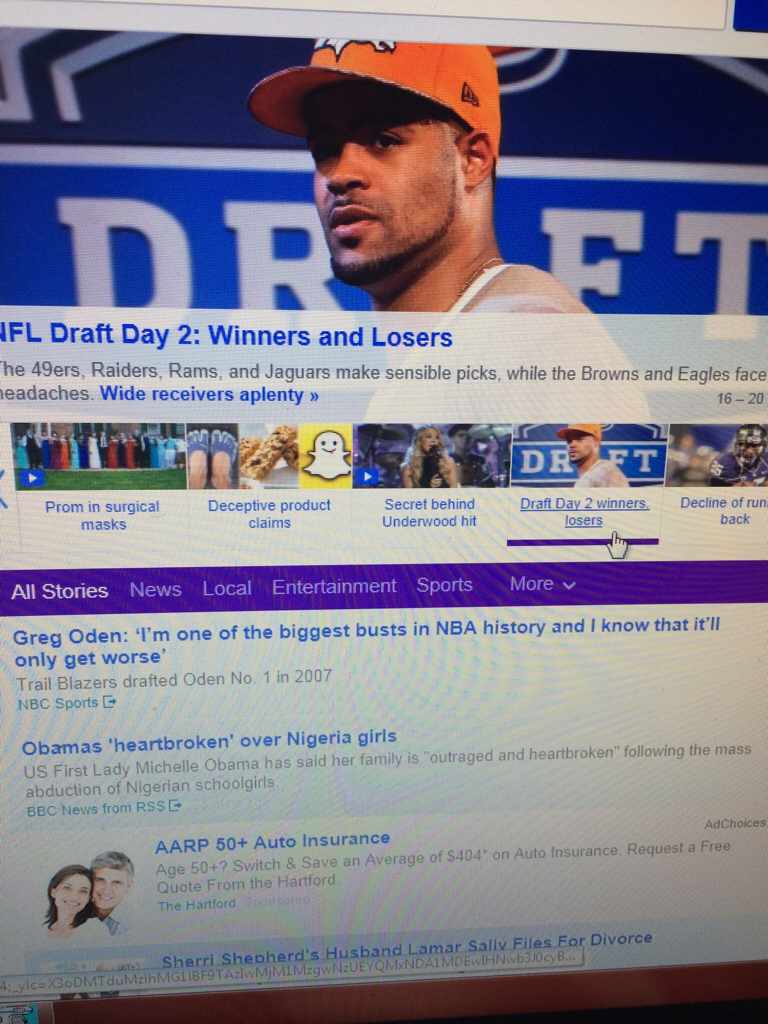
Task: Open Sherri Shepherd's husband divorce story
Action: 406,945
